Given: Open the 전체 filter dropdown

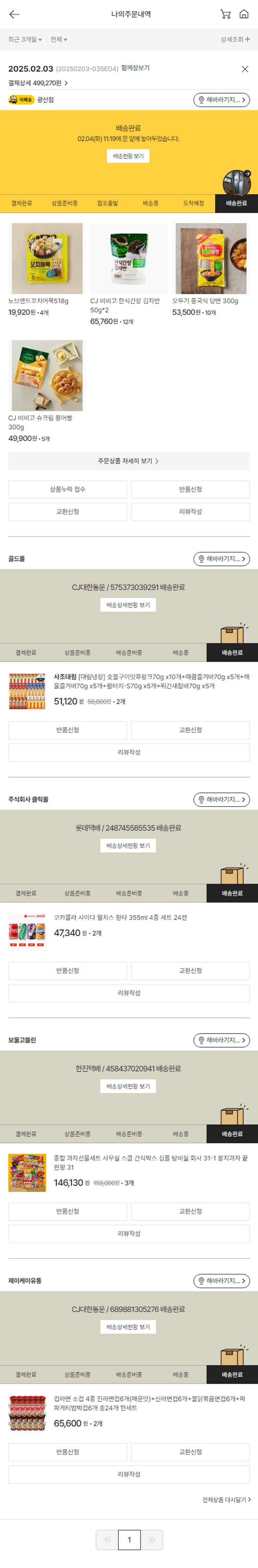Looking at the screenshot, I should [59, 40].
